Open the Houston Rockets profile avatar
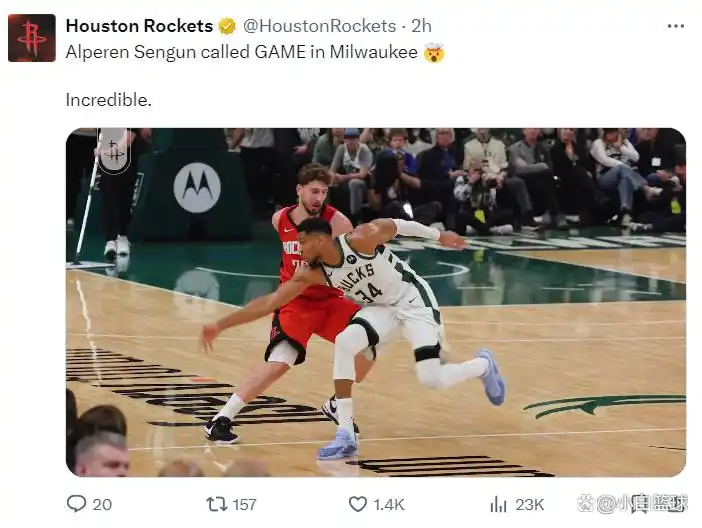Viewport: 702px width, 528px height. (32, 38)
